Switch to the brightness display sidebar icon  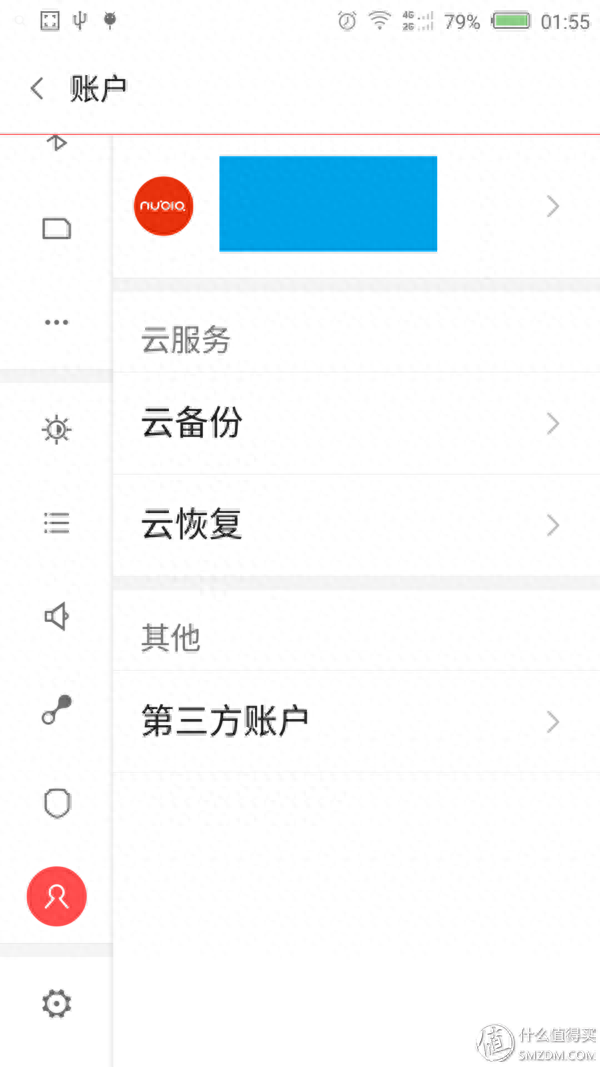pyautogui.click(x=57, y=430)
